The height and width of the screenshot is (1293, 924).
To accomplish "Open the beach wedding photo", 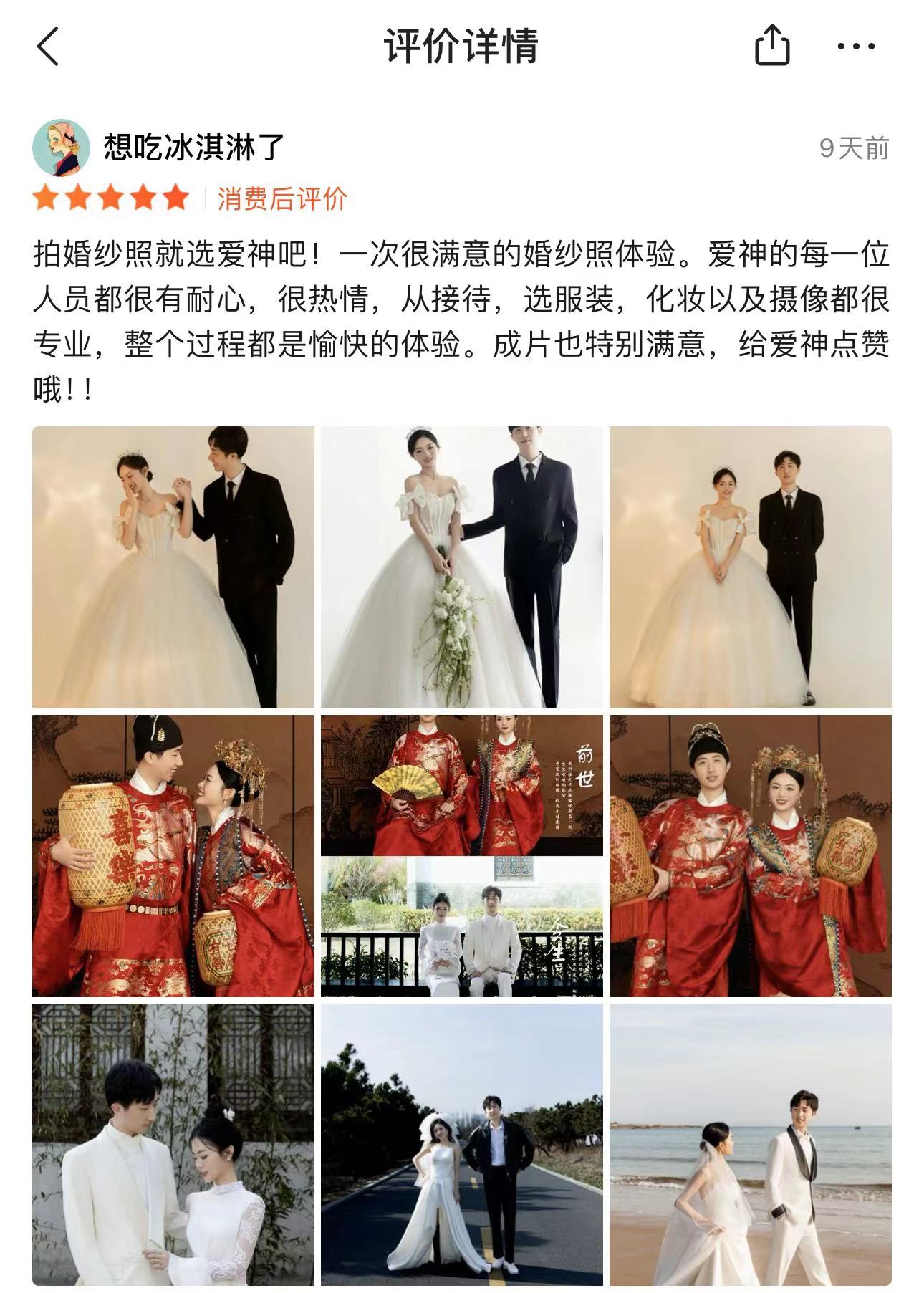I will coord(750,1144).
